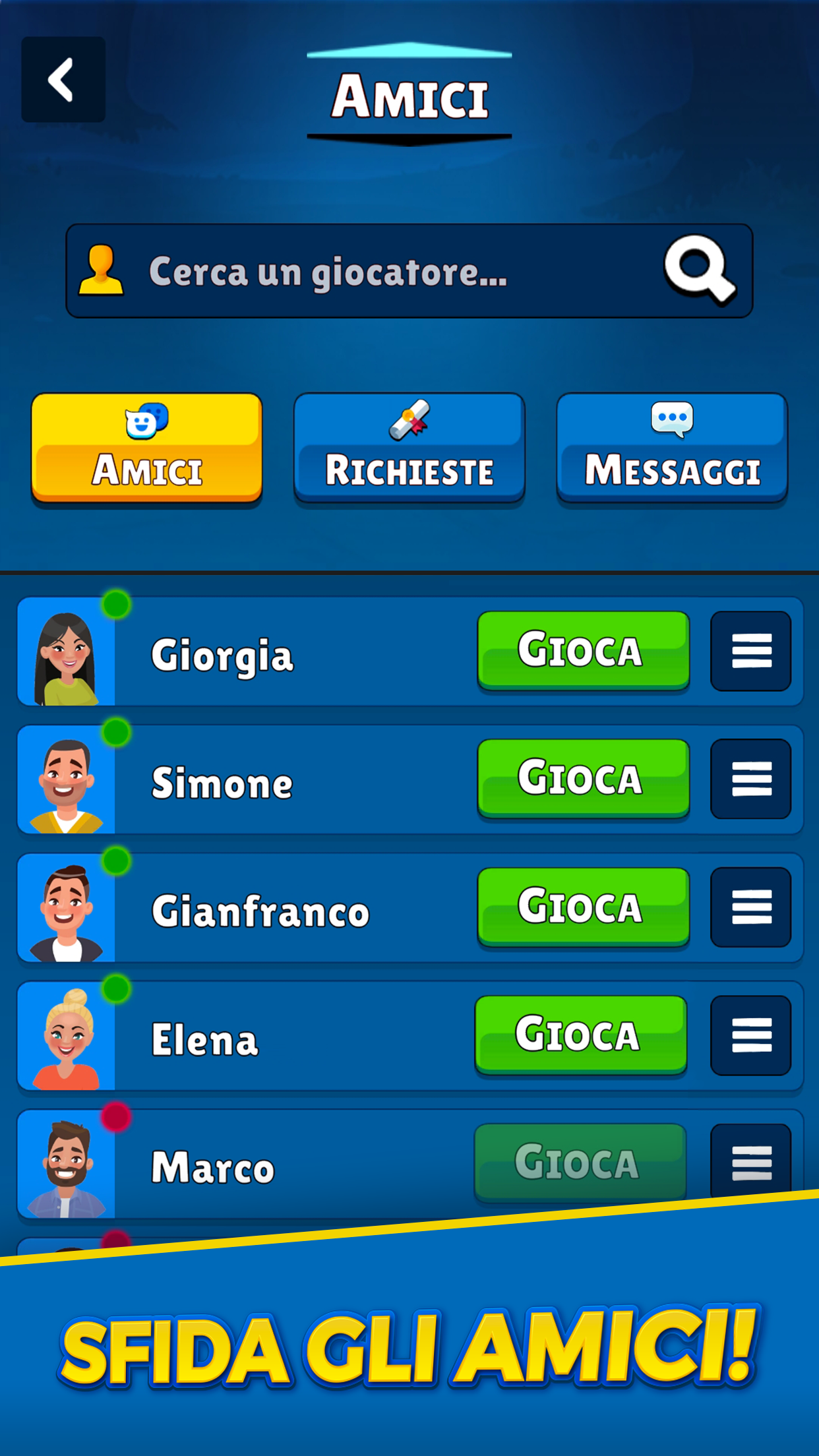
Task: Open options menu for Gianfranco's row
Action: 751,907
